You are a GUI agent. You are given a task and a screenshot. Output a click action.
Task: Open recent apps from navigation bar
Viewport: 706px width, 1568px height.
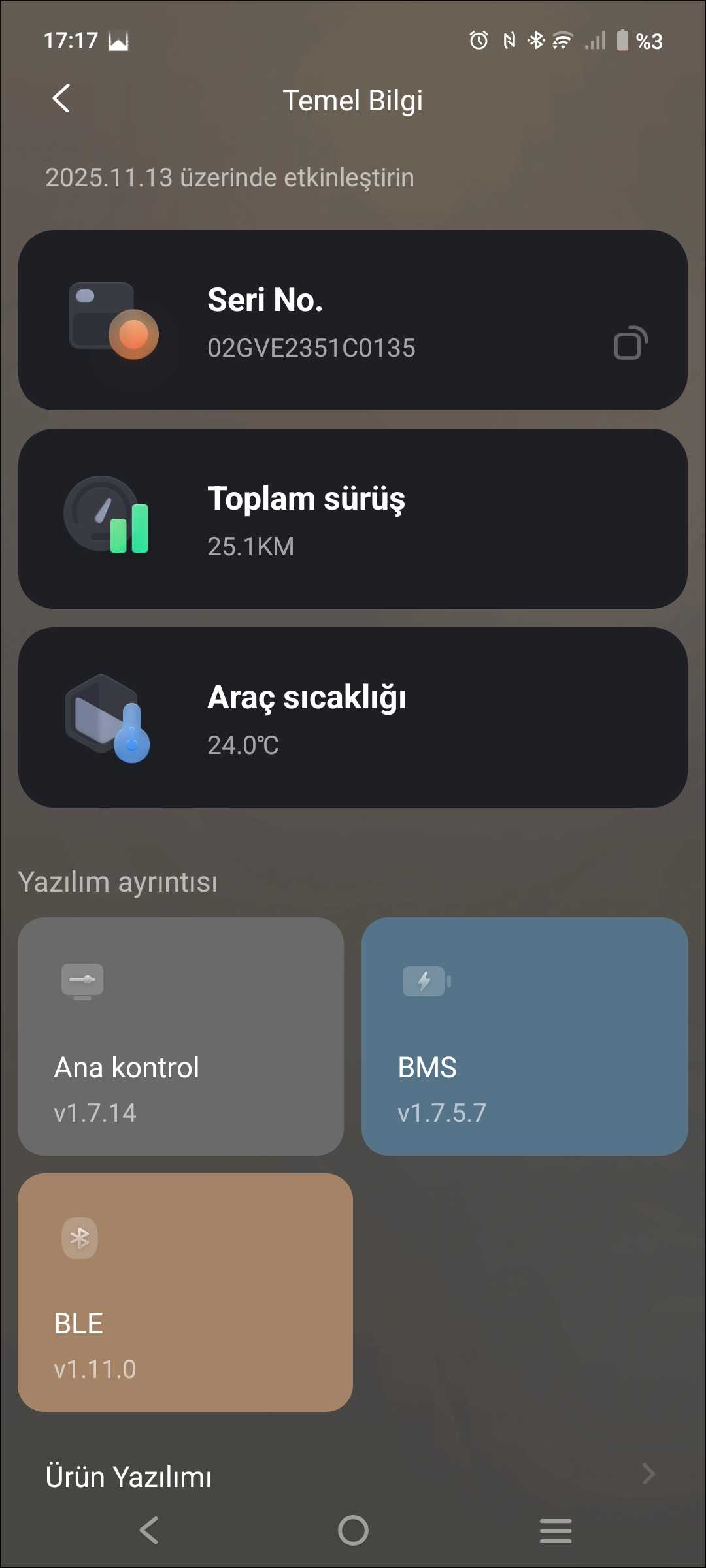556,1530
